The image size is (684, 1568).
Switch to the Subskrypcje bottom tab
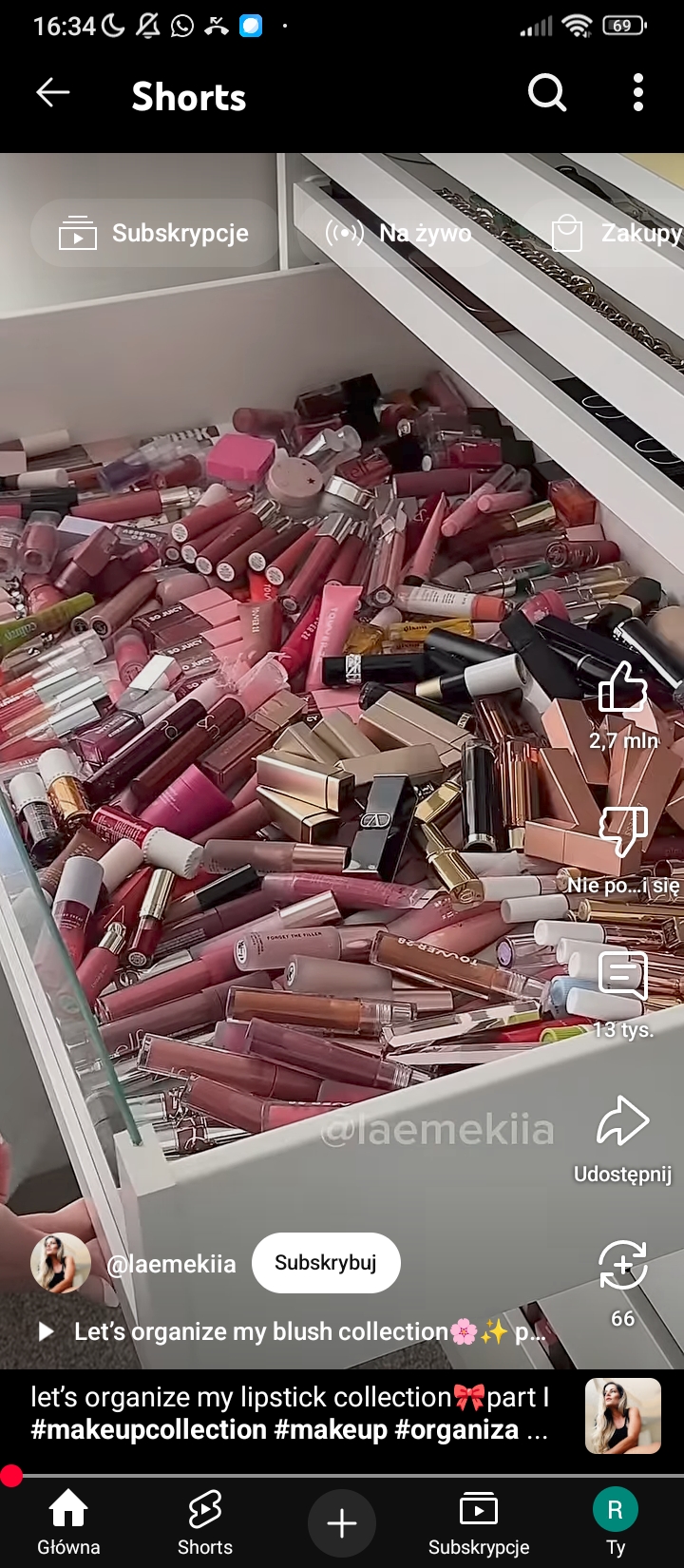(479, 1521)
